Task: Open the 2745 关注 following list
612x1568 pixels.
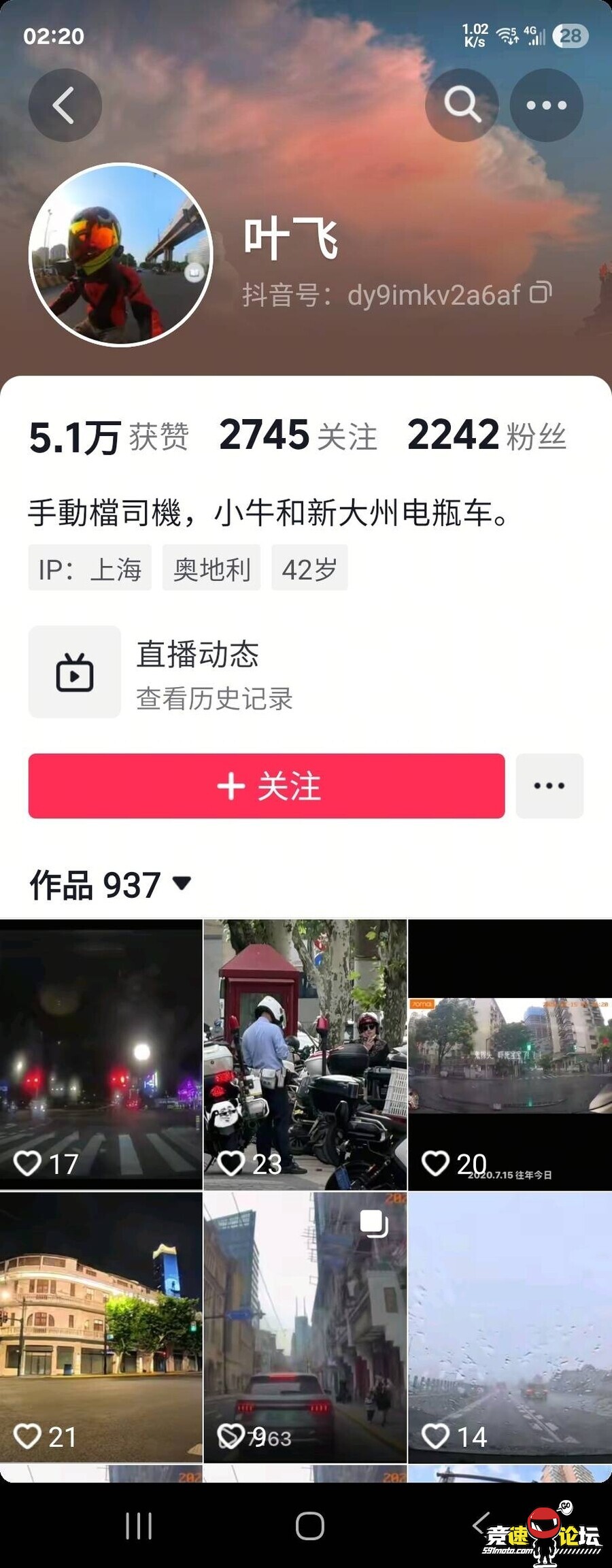Action: [x=298, y=435]
